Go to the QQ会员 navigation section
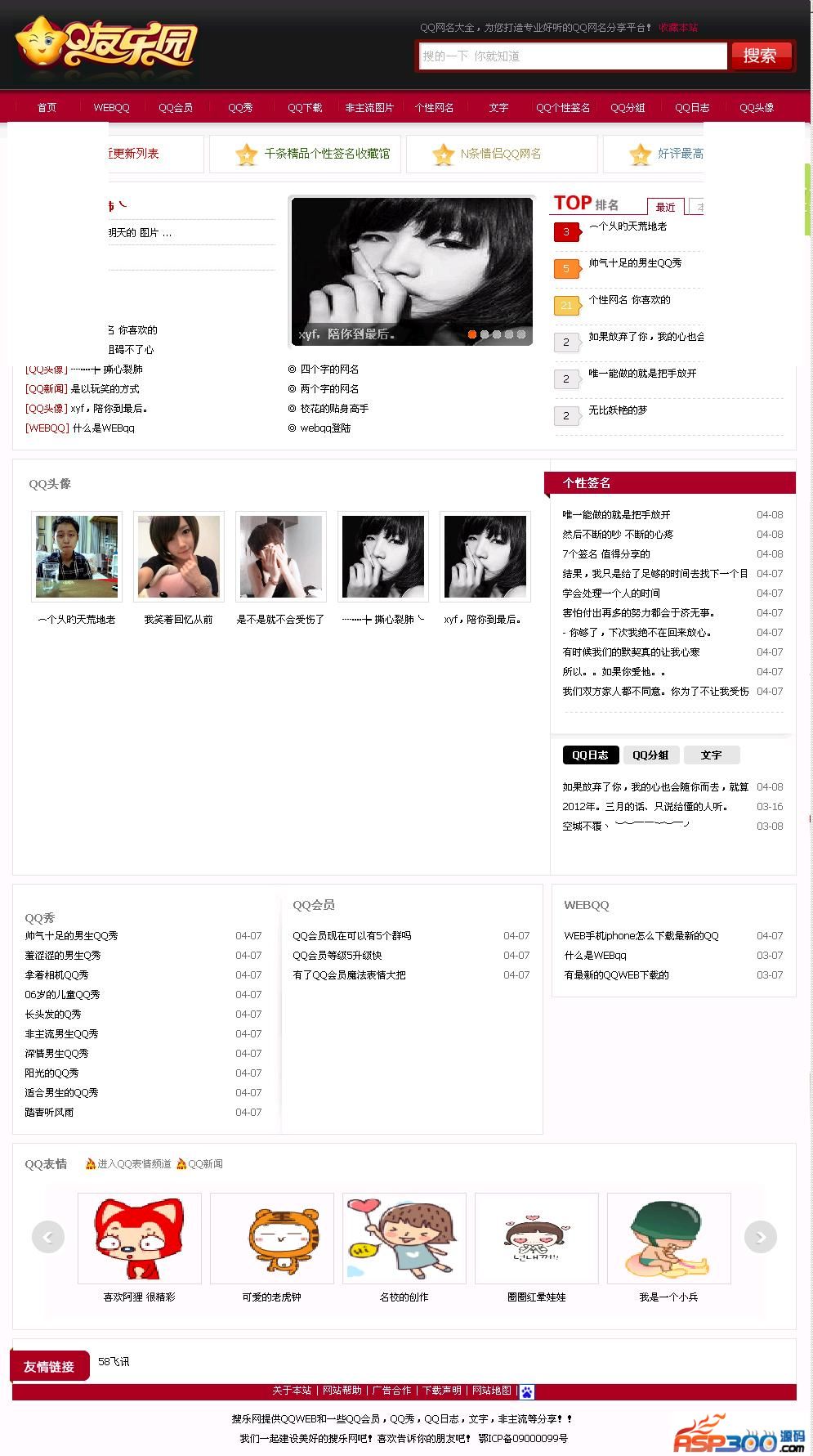 click(x=176, y=108)
